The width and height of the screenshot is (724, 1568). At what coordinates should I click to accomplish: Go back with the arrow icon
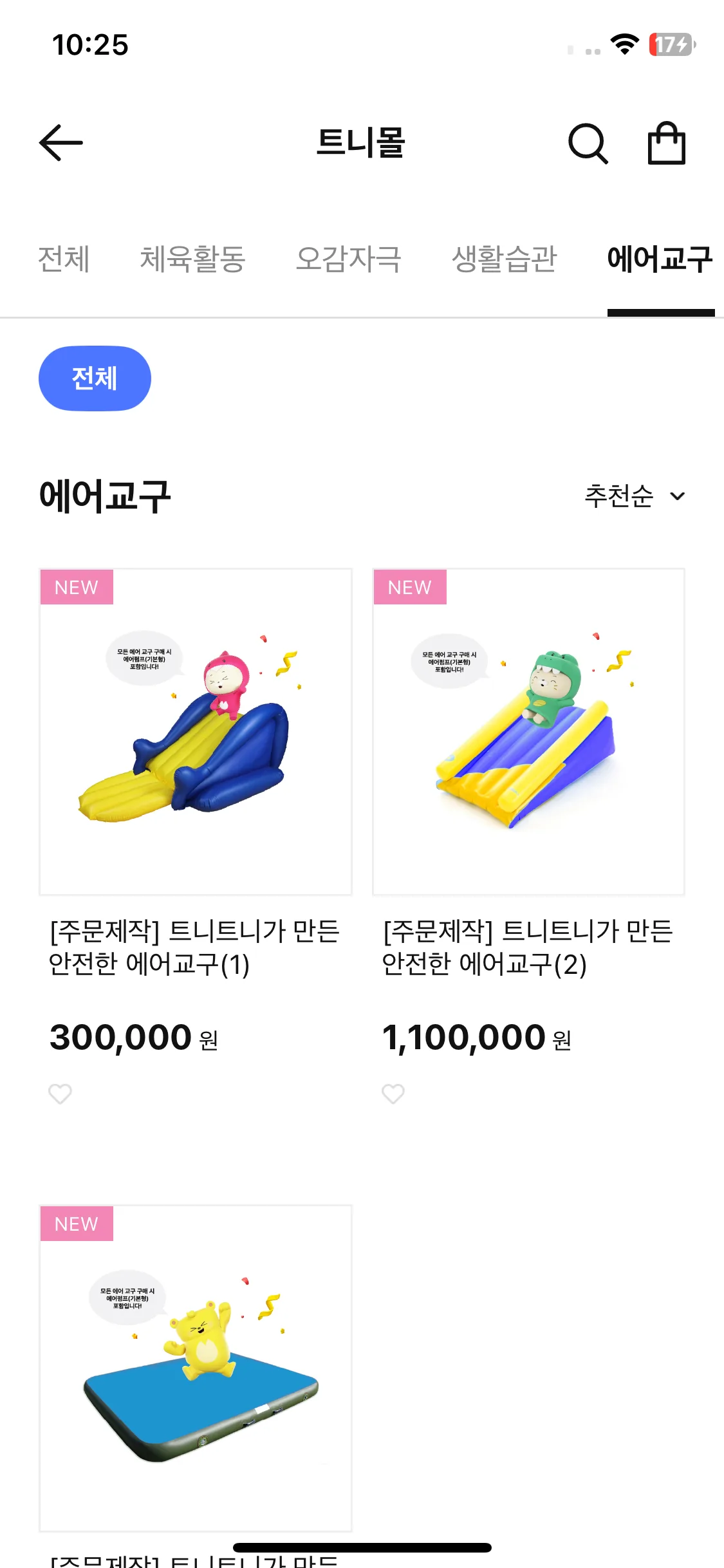61,142
